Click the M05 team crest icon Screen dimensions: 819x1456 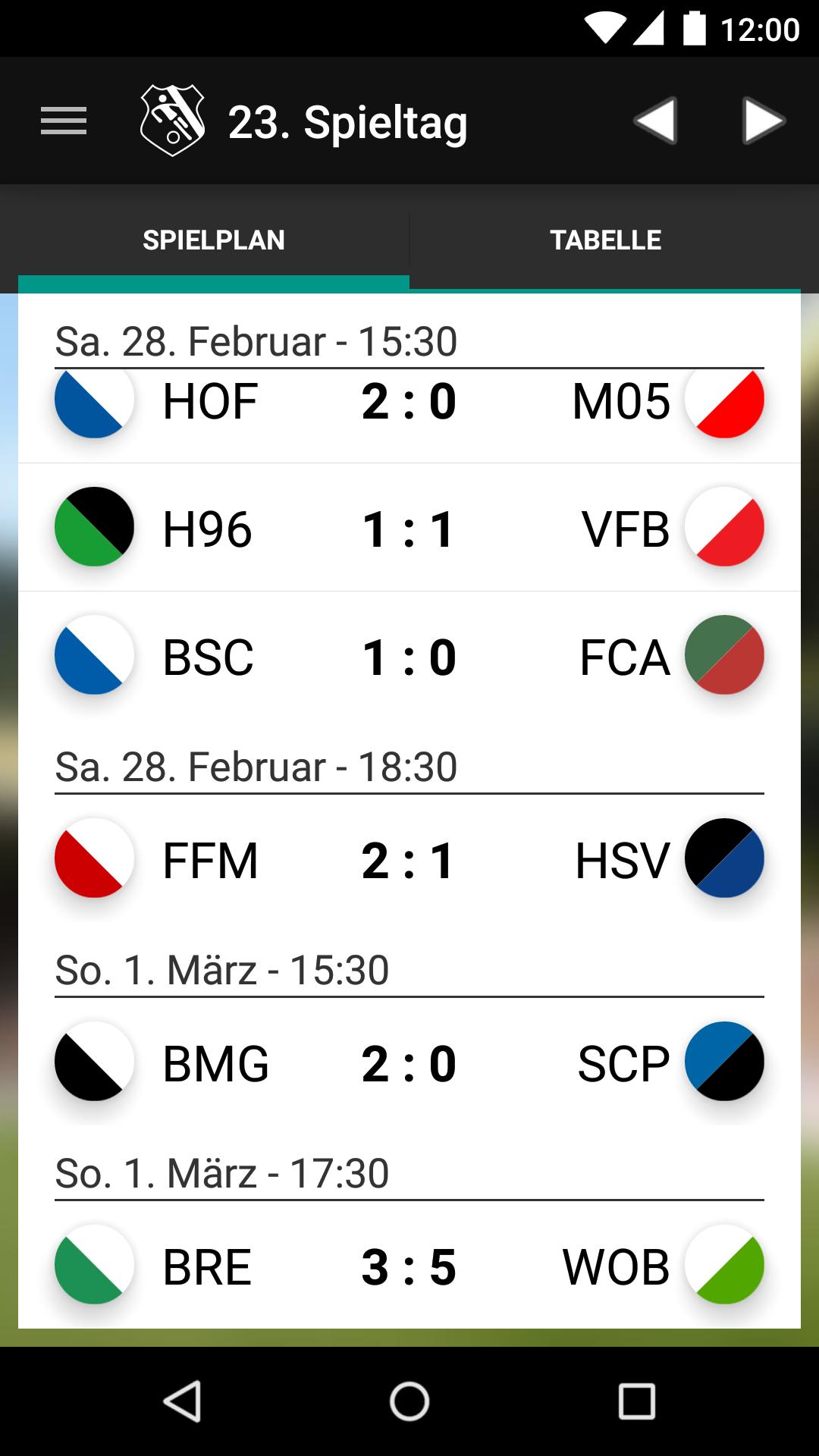click(x=725, y=402)
